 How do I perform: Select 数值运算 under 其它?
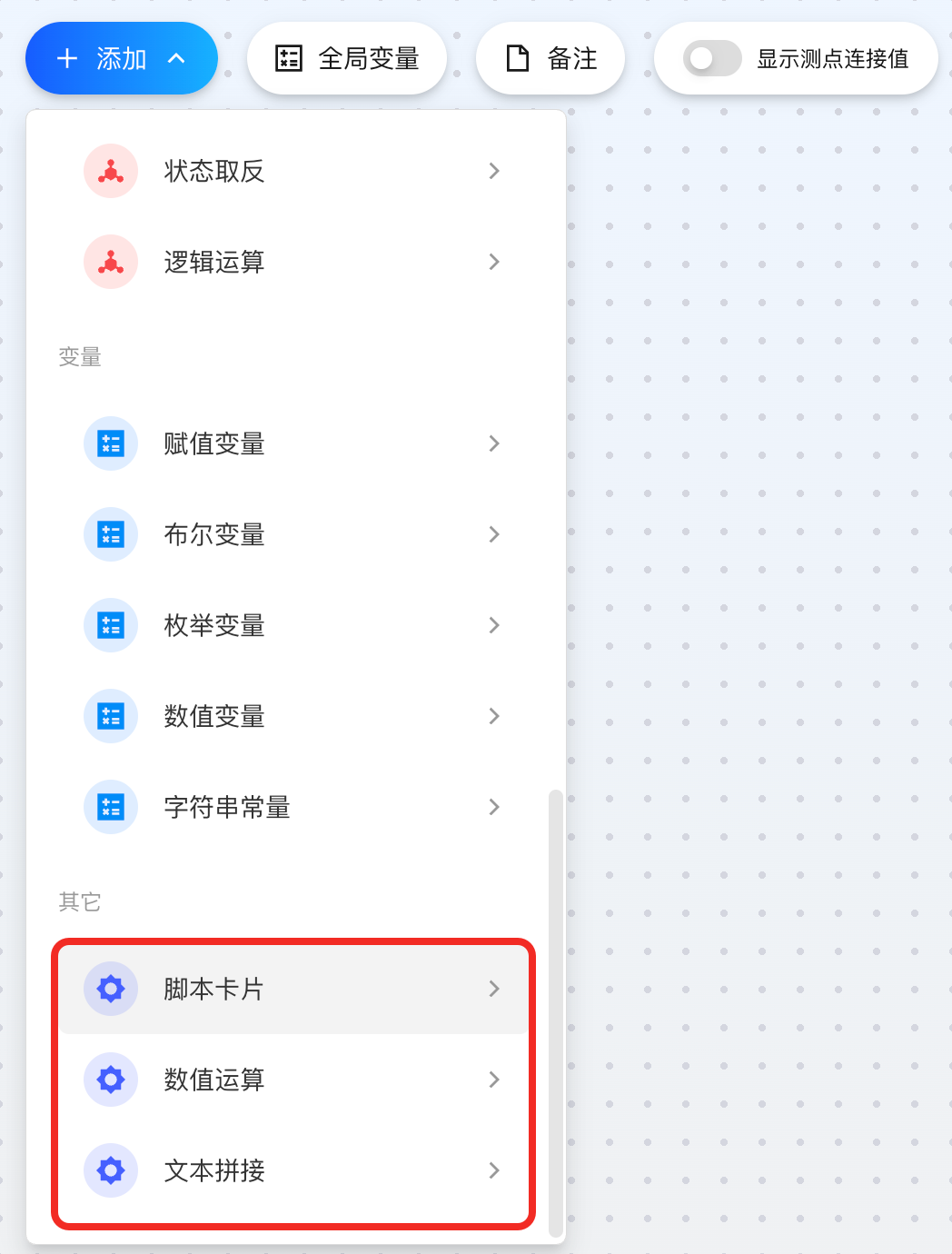tap(291, 1080)
